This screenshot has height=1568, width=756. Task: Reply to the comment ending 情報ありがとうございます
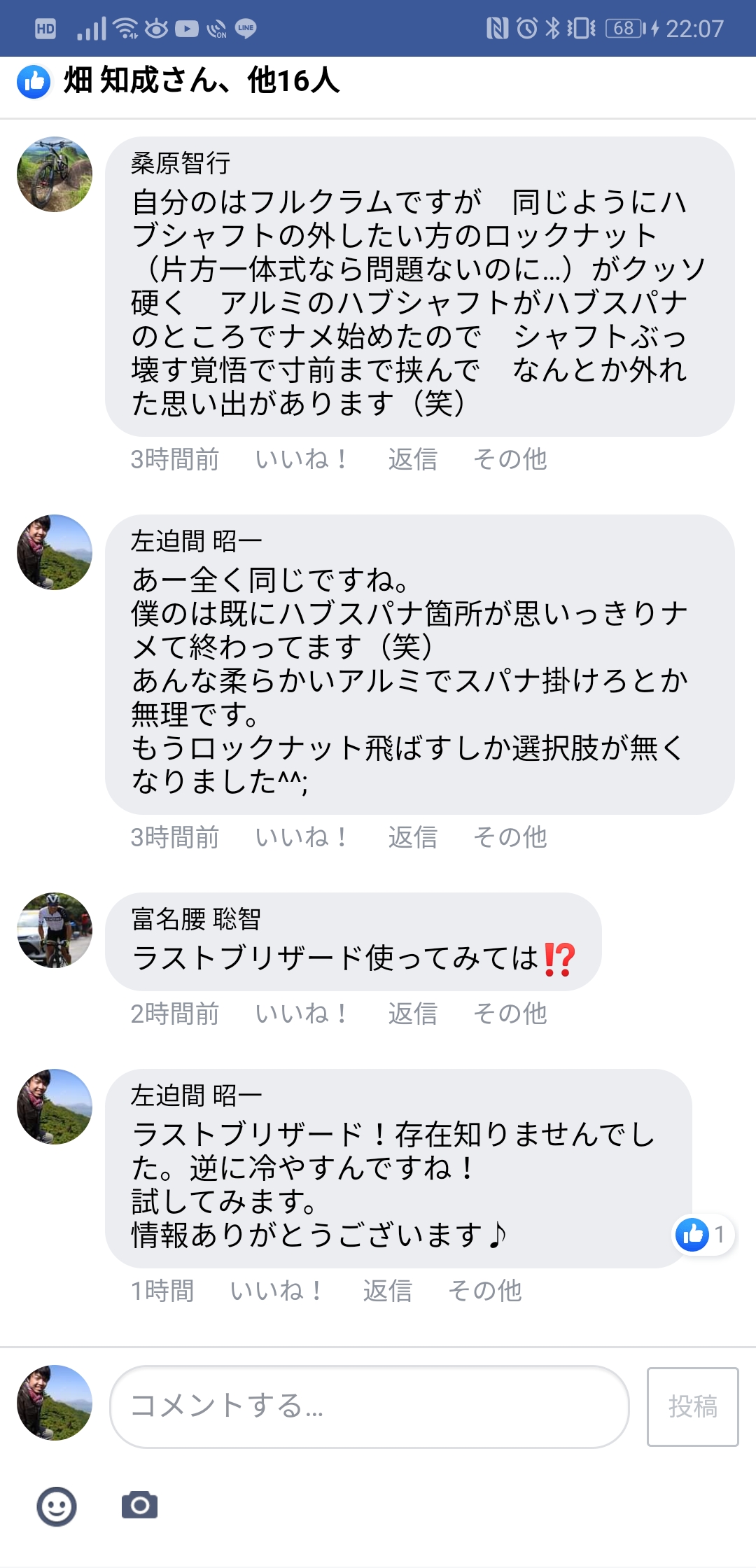point(387,1291)
